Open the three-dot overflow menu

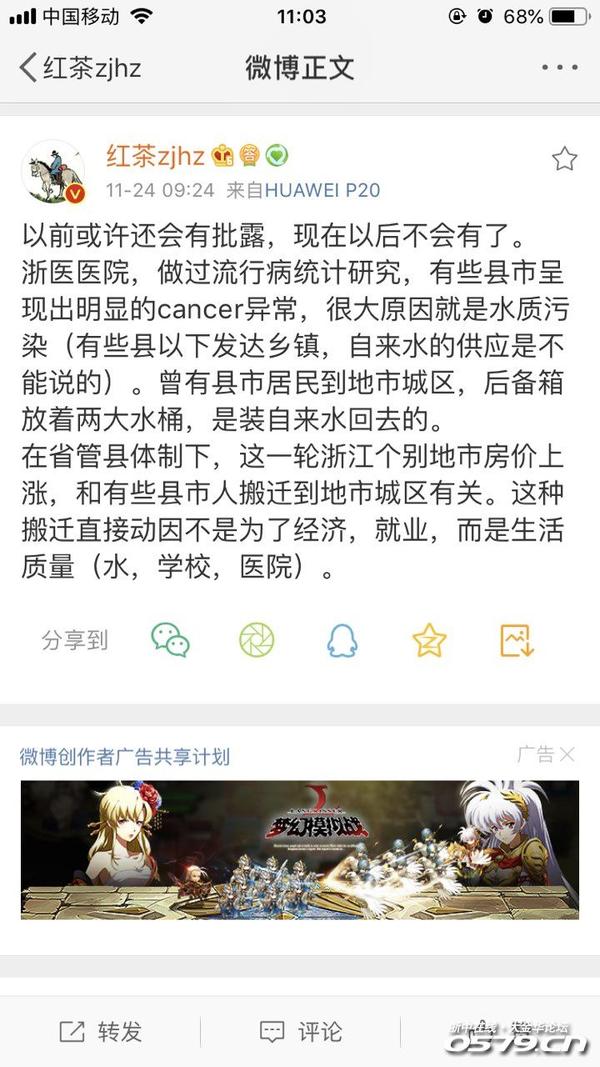[x=560, y=68]
